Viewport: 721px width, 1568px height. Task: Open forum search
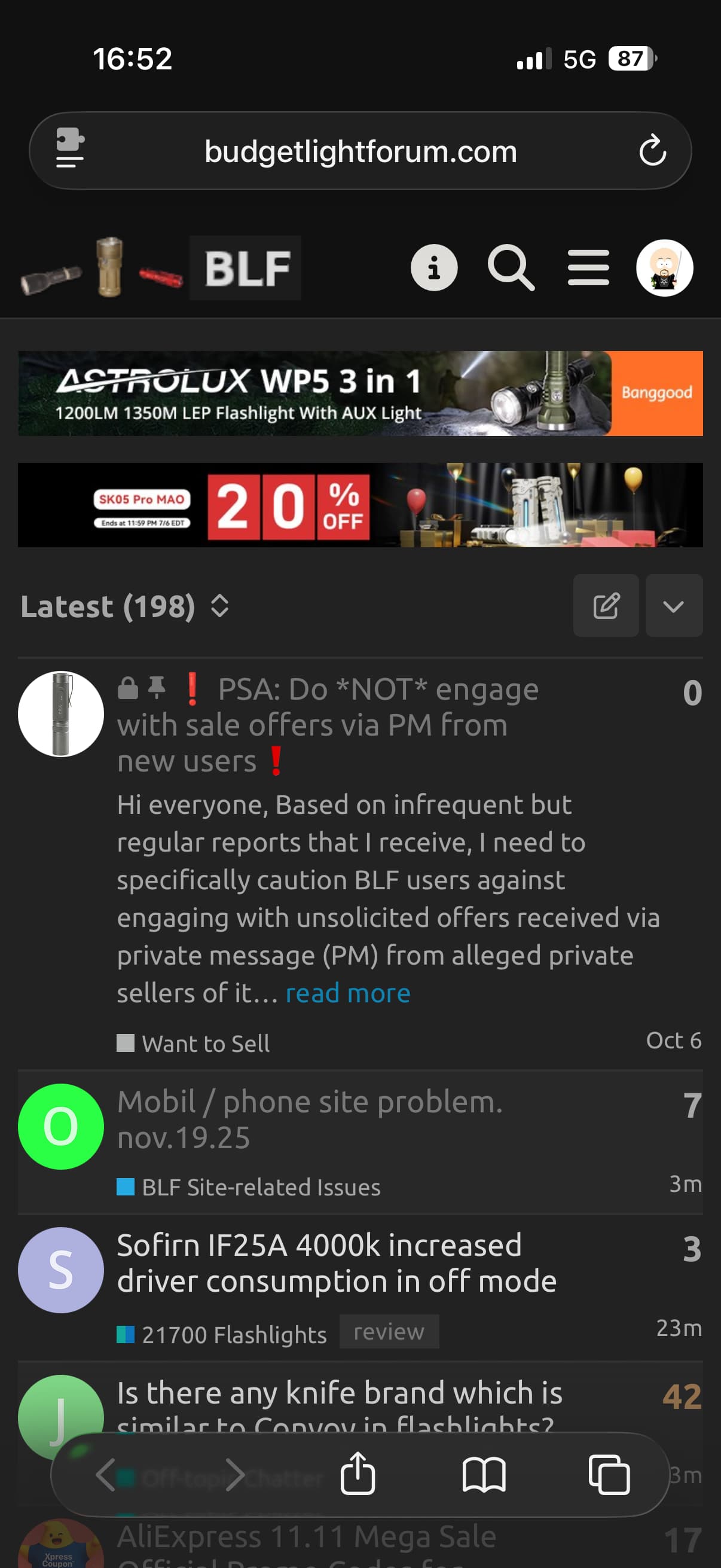(x=511, y=268)
